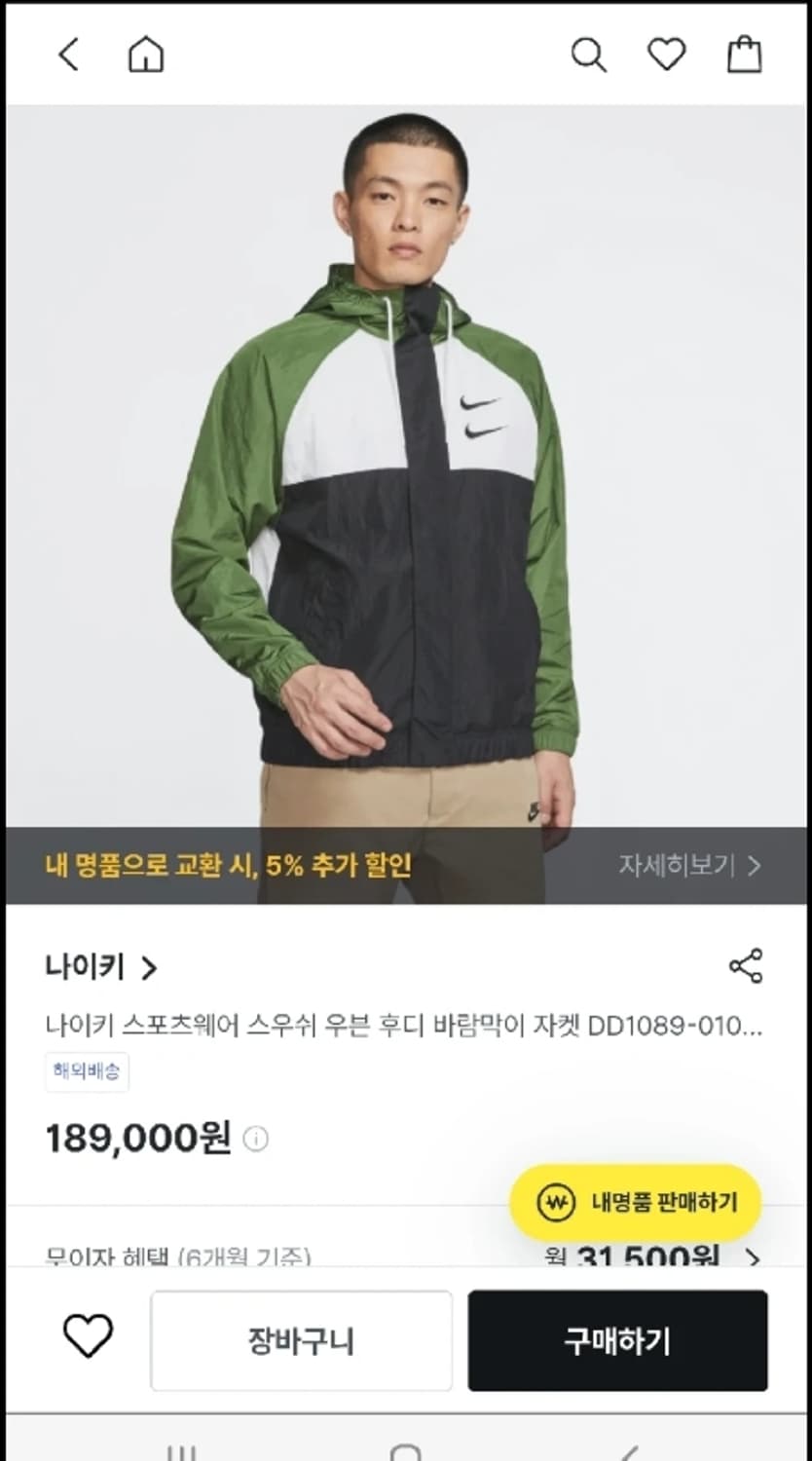Screen dimensions: 812x1461
Task: Tap the home icon in top bar
Action: [146, 55]
